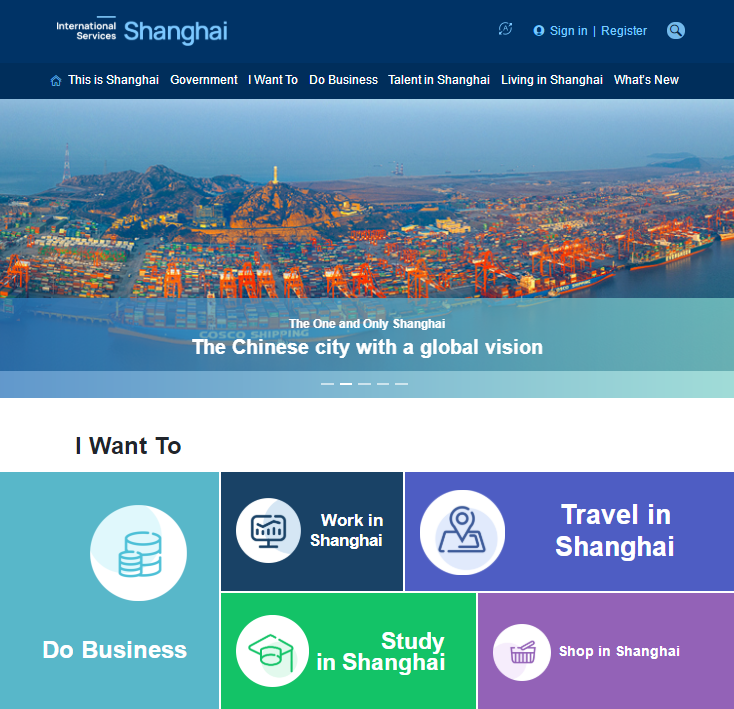This screenshot has width=734, height=709.
Task: Open the Register link
Action: coord(624,31)
